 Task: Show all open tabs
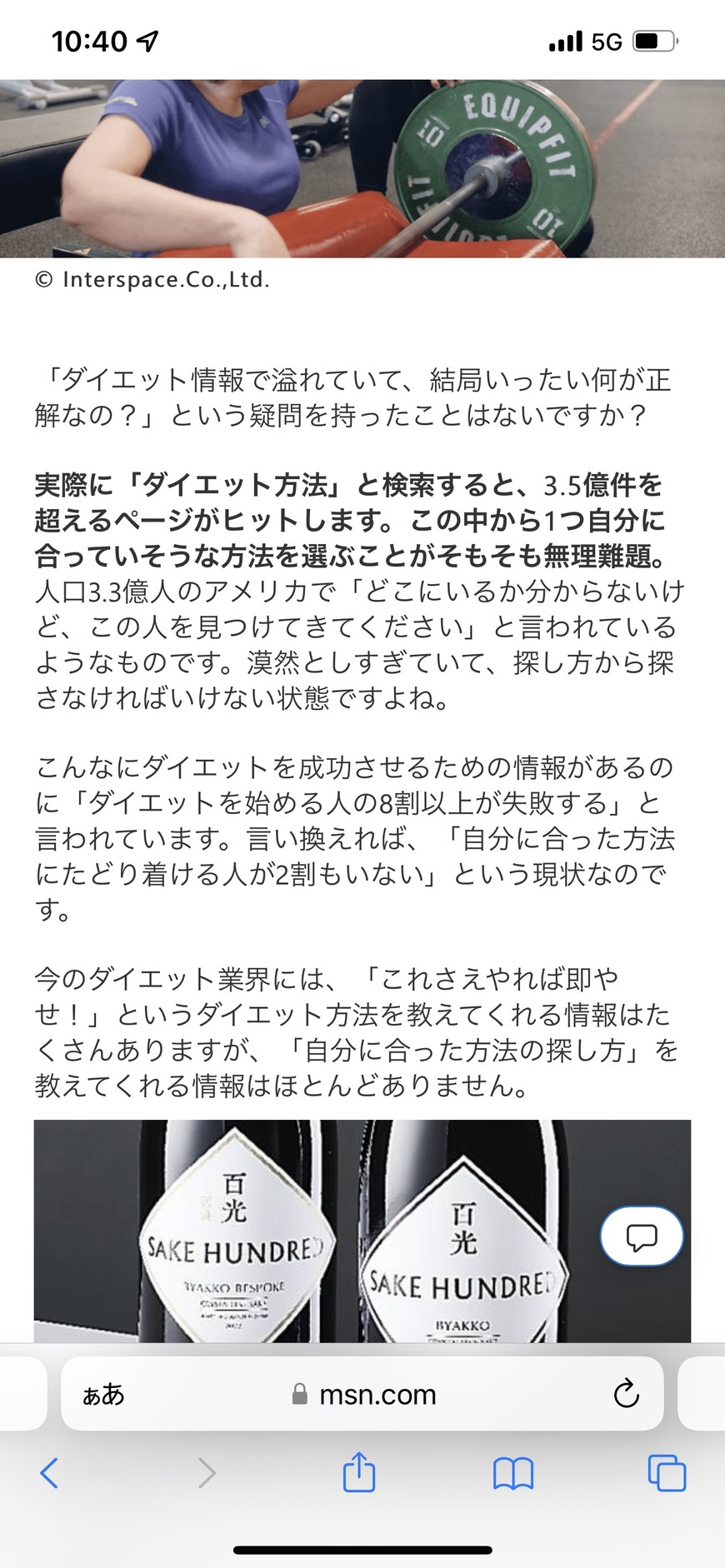[667, 1473]
